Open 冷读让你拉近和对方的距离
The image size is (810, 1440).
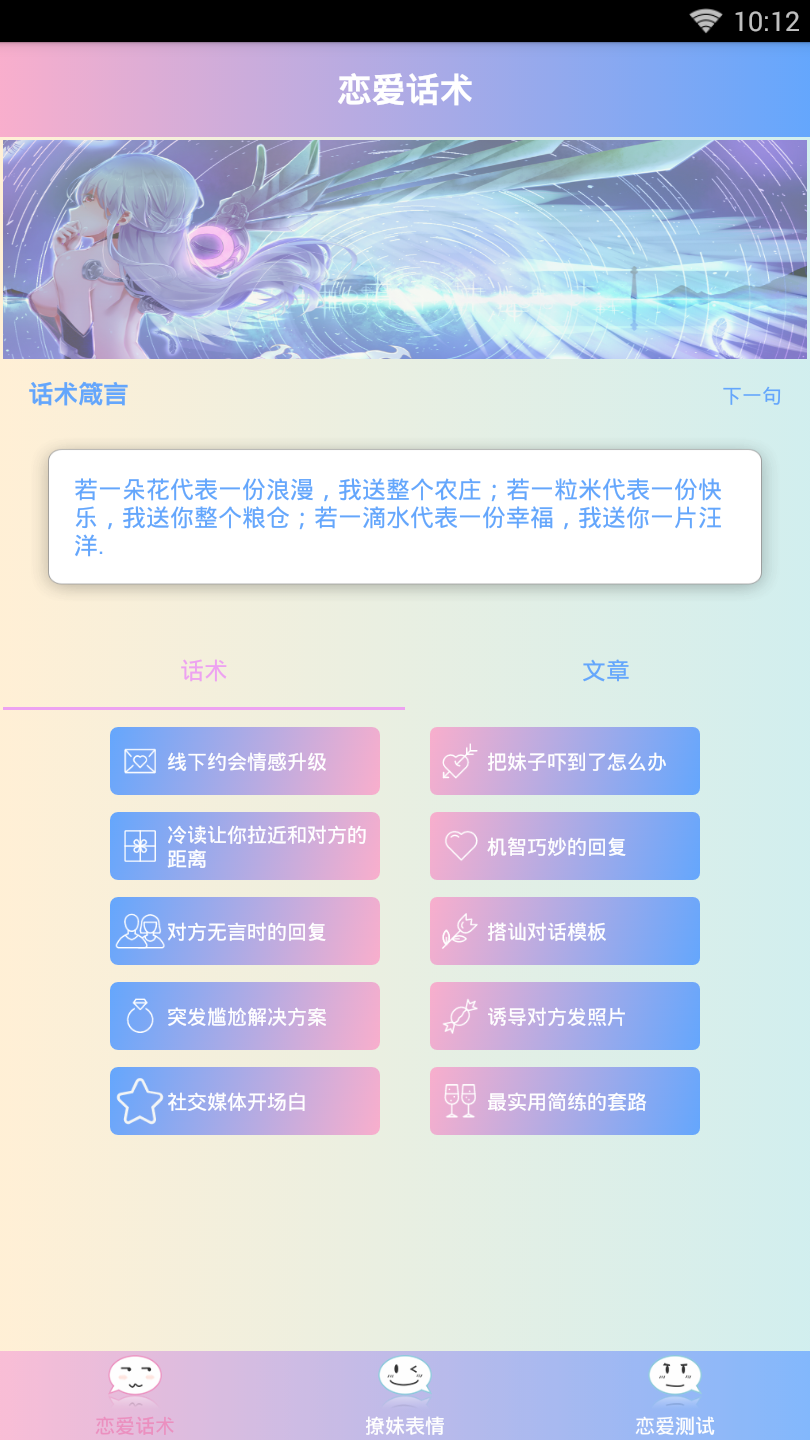[245, 846]
